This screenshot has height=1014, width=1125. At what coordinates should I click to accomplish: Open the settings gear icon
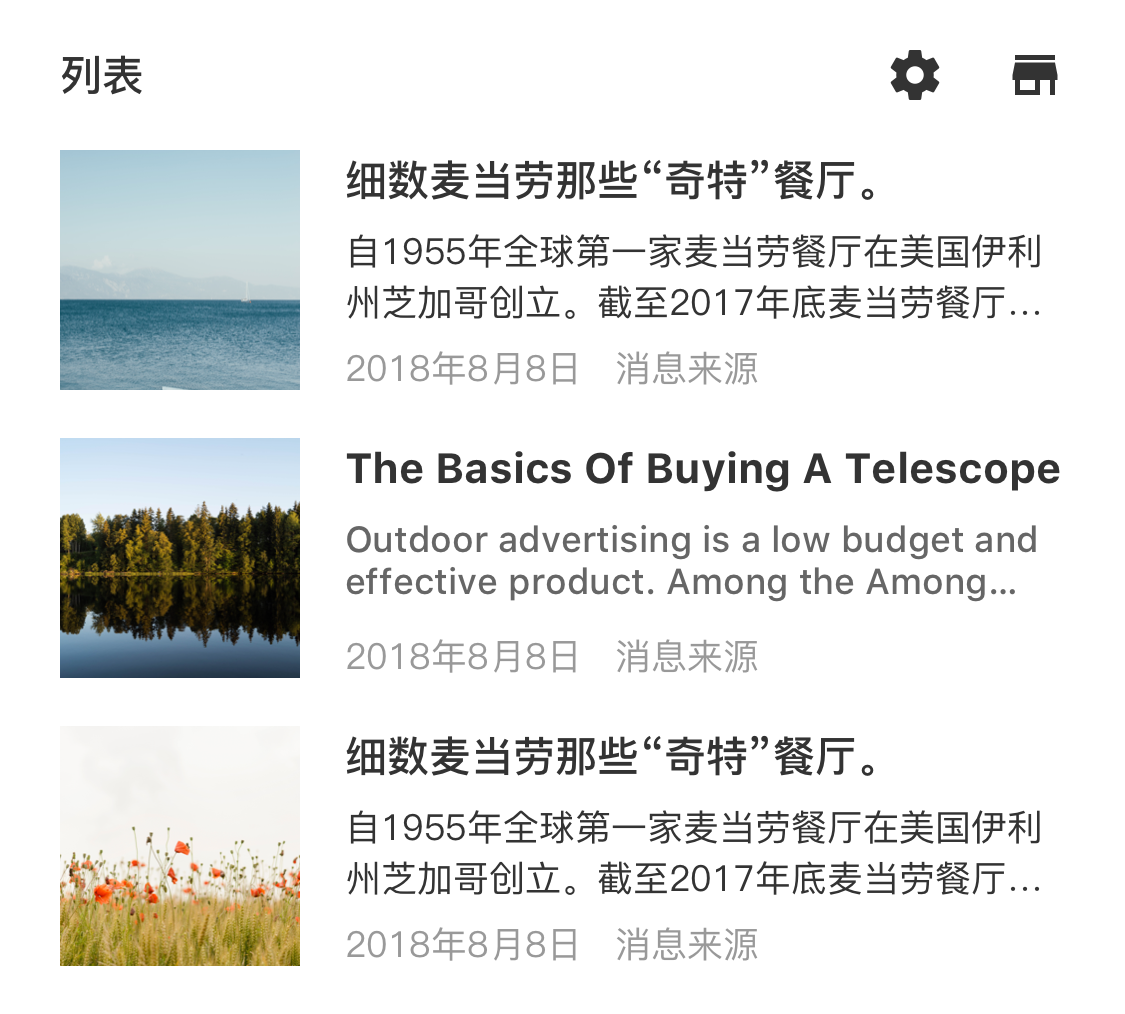point(915,76)
